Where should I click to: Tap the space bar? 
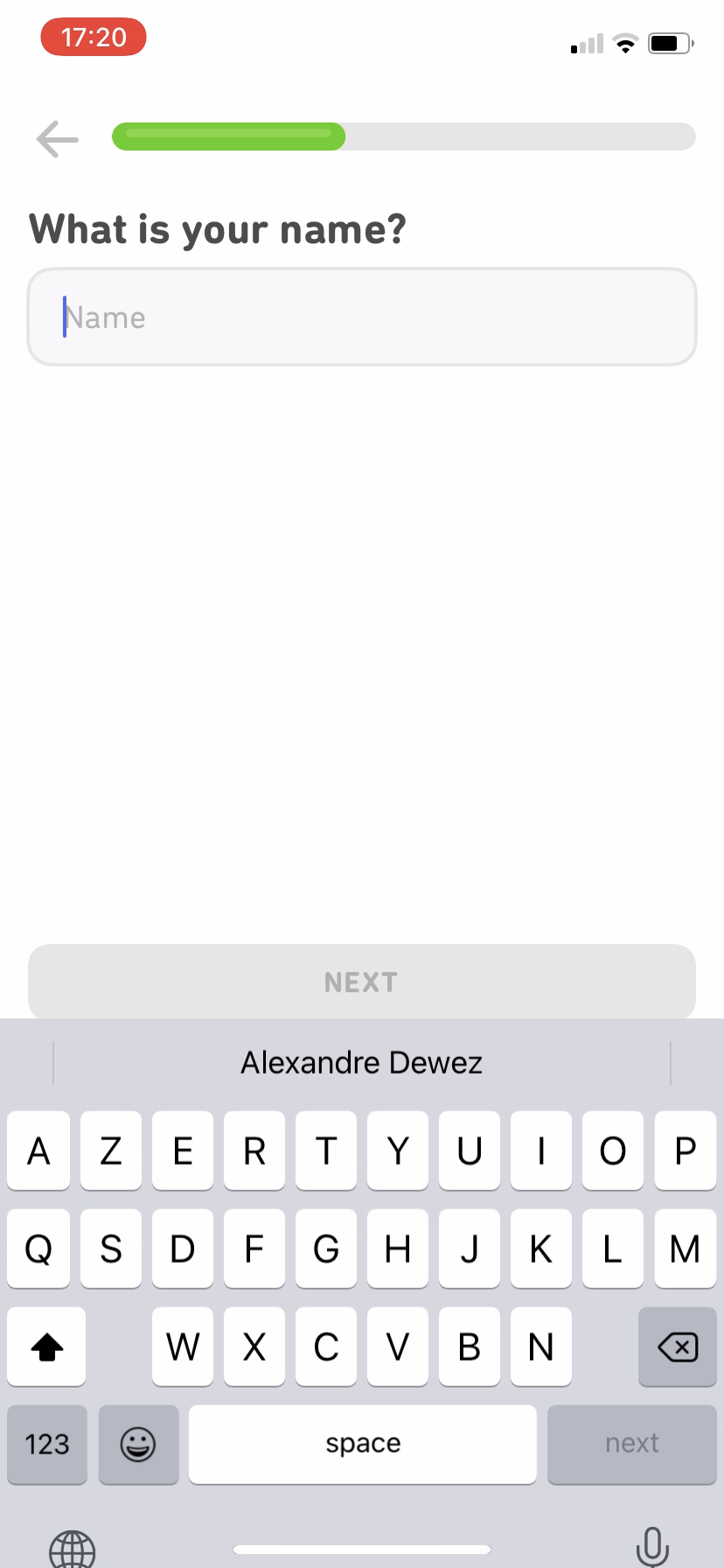coord(361,1445)
